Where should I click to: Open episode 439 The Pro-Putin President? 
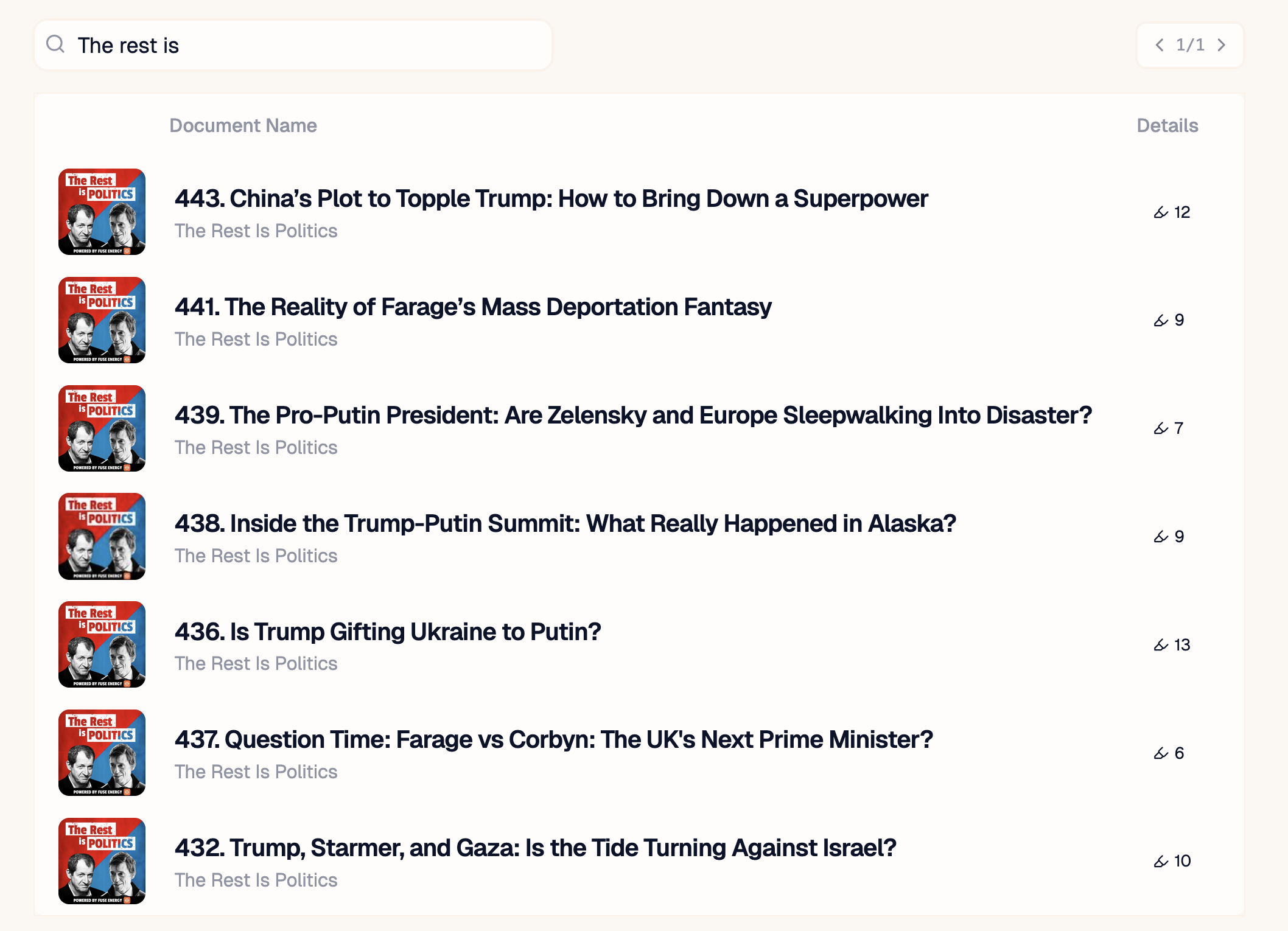633,416
